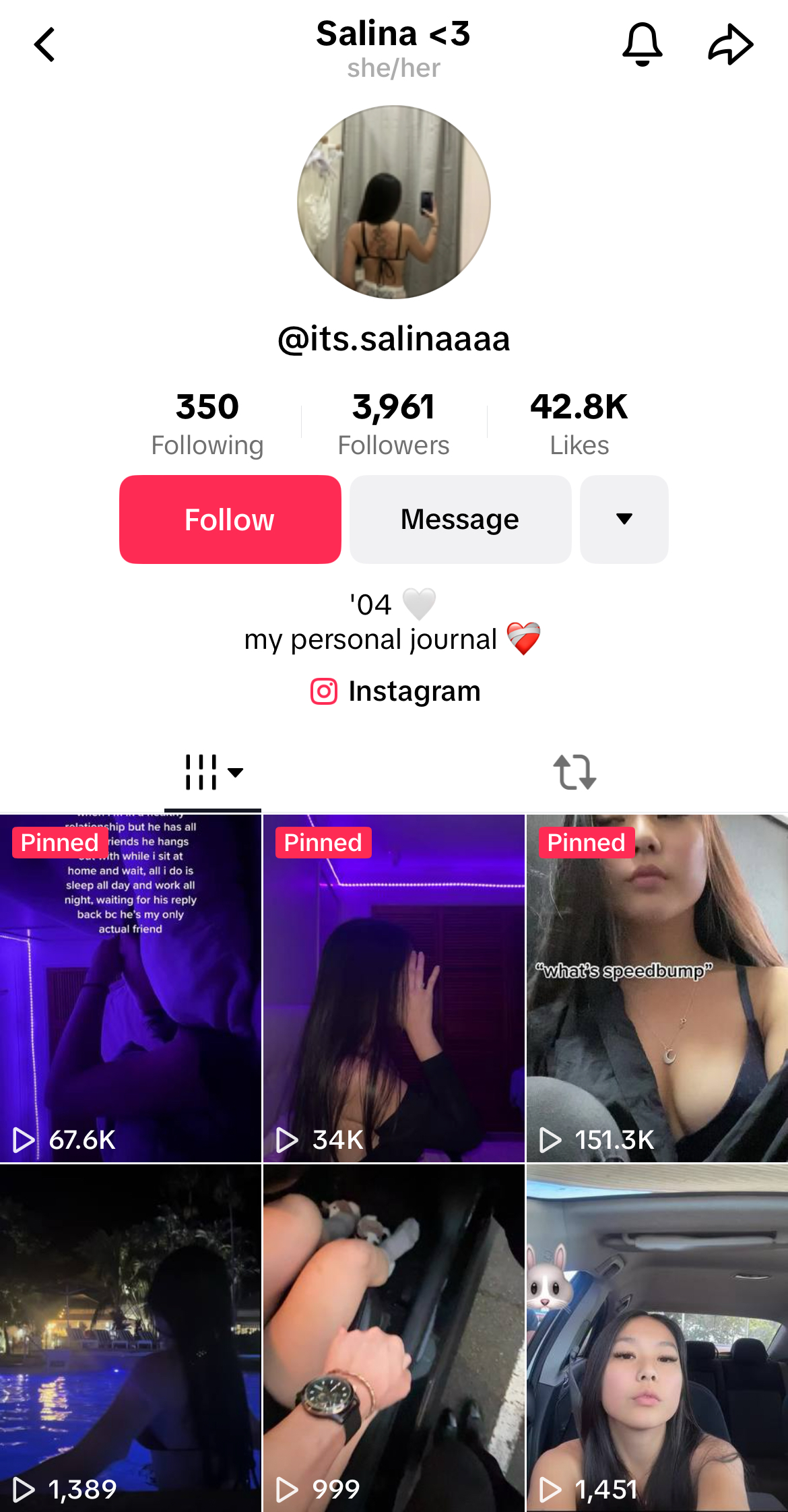Go back using the back arrow
788x1512 pixels.
[x=44, y=44]
